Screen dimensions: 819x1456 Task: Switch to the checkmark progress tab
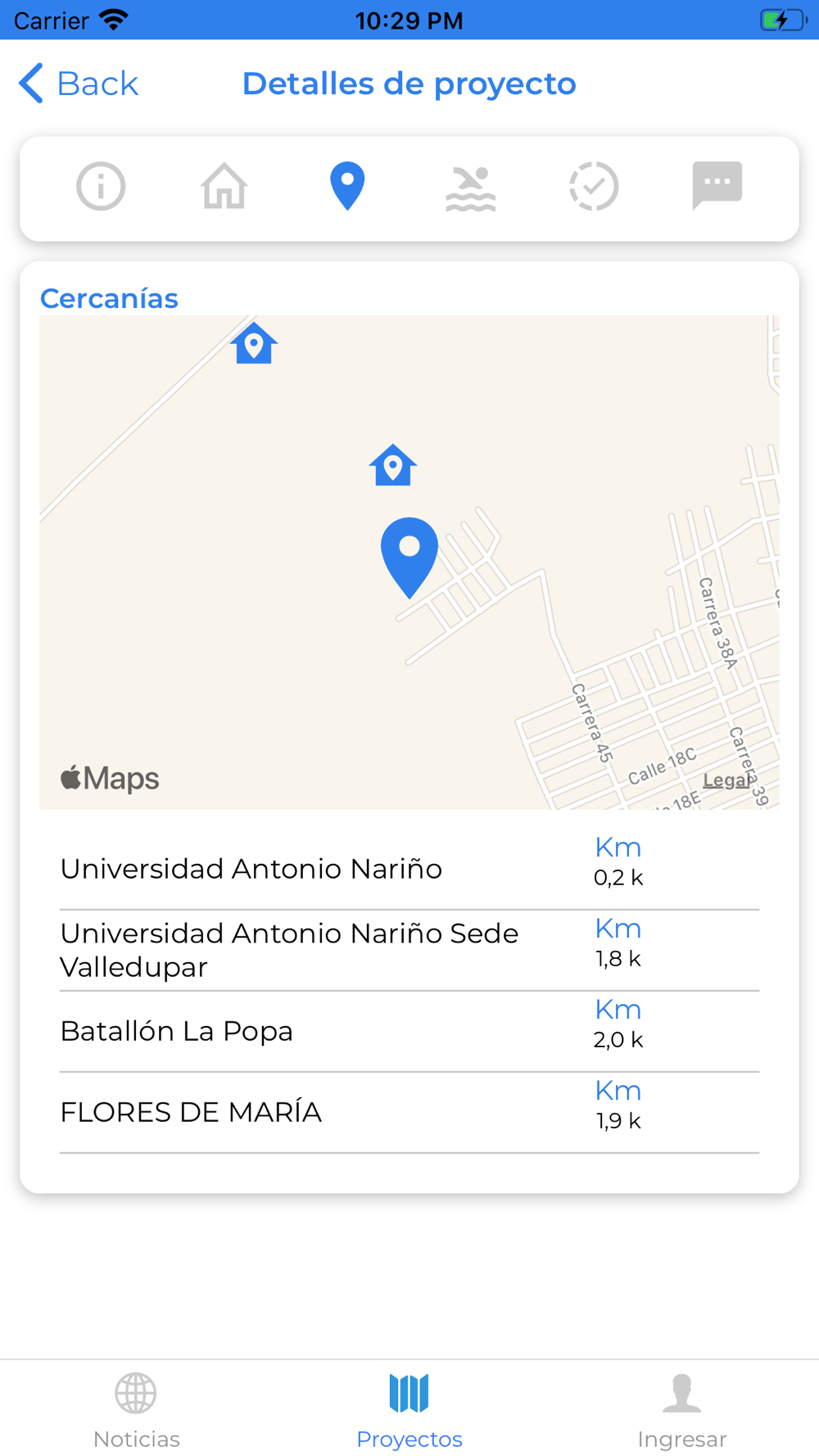(x=594, y=187)
